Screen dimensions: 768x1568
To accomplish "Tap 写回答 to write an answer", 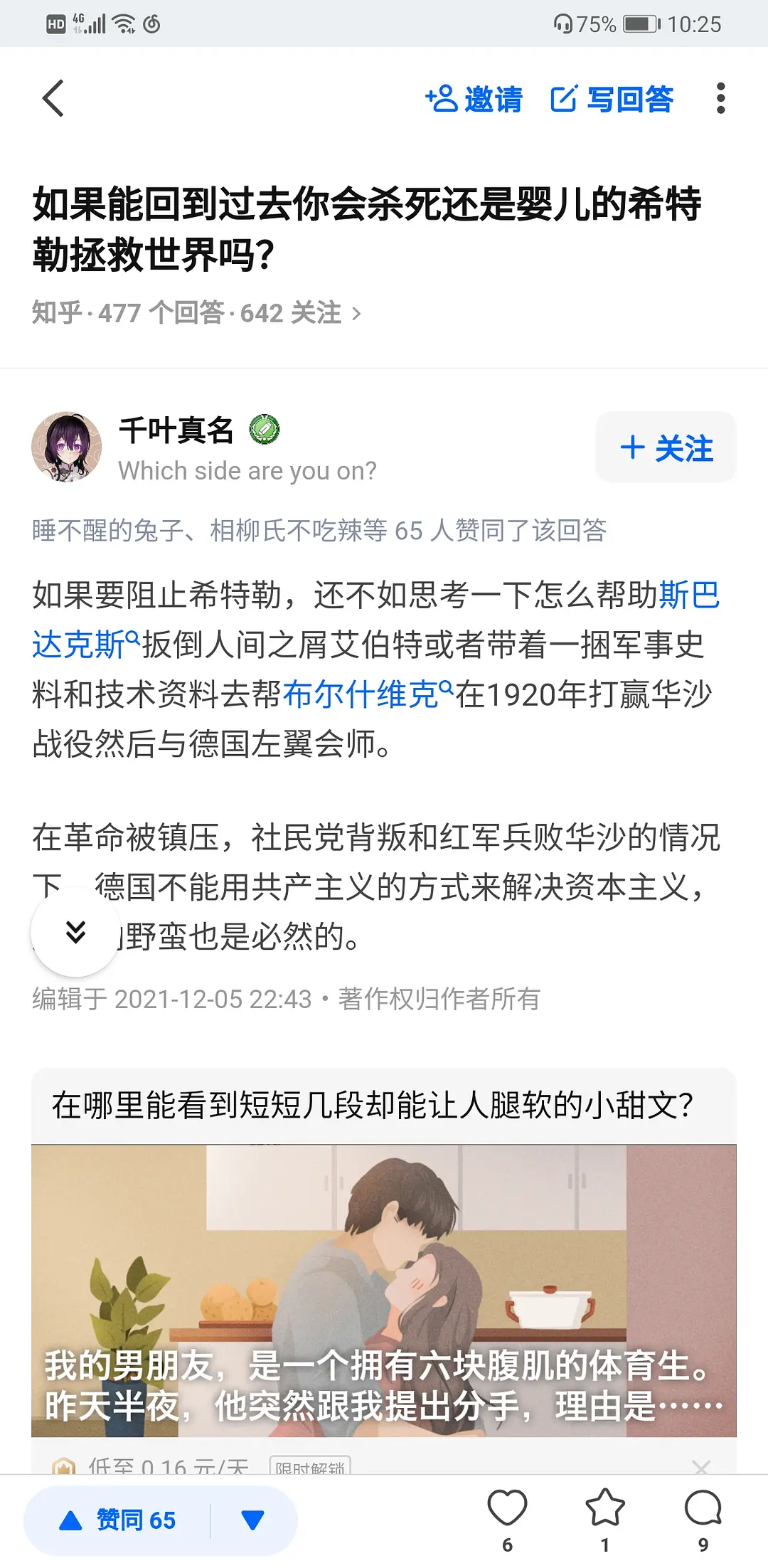I will pos(612,99).
